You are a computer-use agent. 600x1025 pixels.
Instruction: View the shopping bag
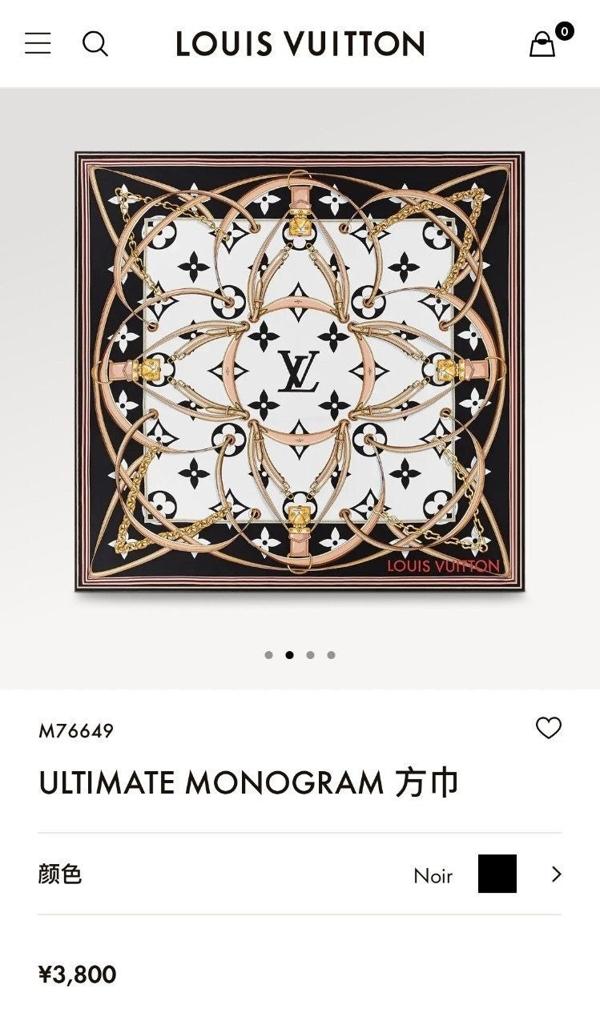pyautogui.click(x=543, y=44)
